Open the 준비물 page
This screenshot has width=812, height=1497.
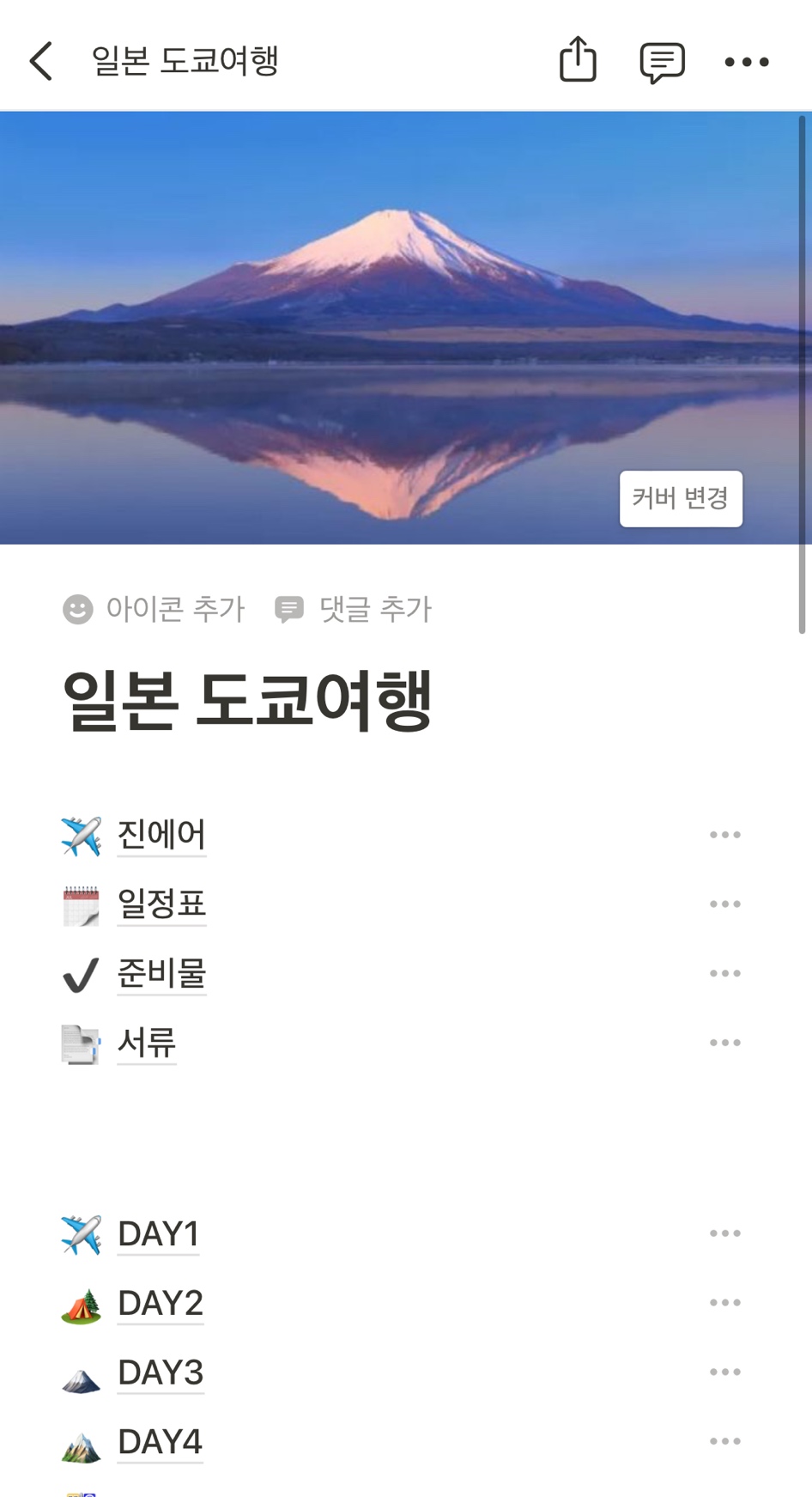tap(161, 973)
